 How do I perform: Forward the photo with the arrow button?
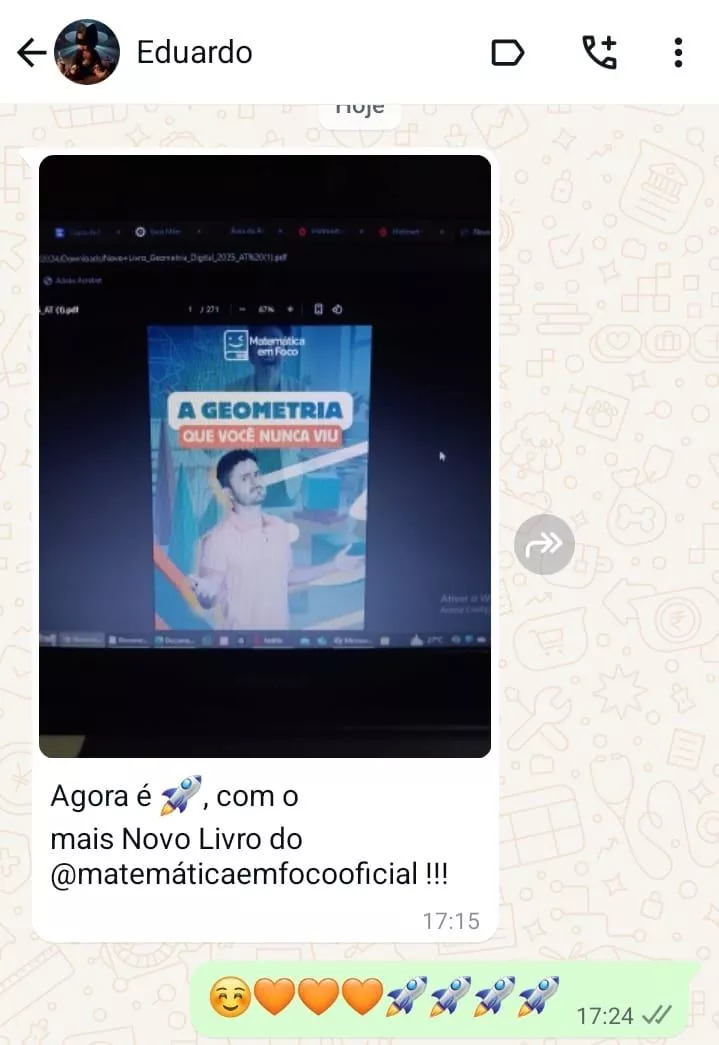tap(544, 544)
